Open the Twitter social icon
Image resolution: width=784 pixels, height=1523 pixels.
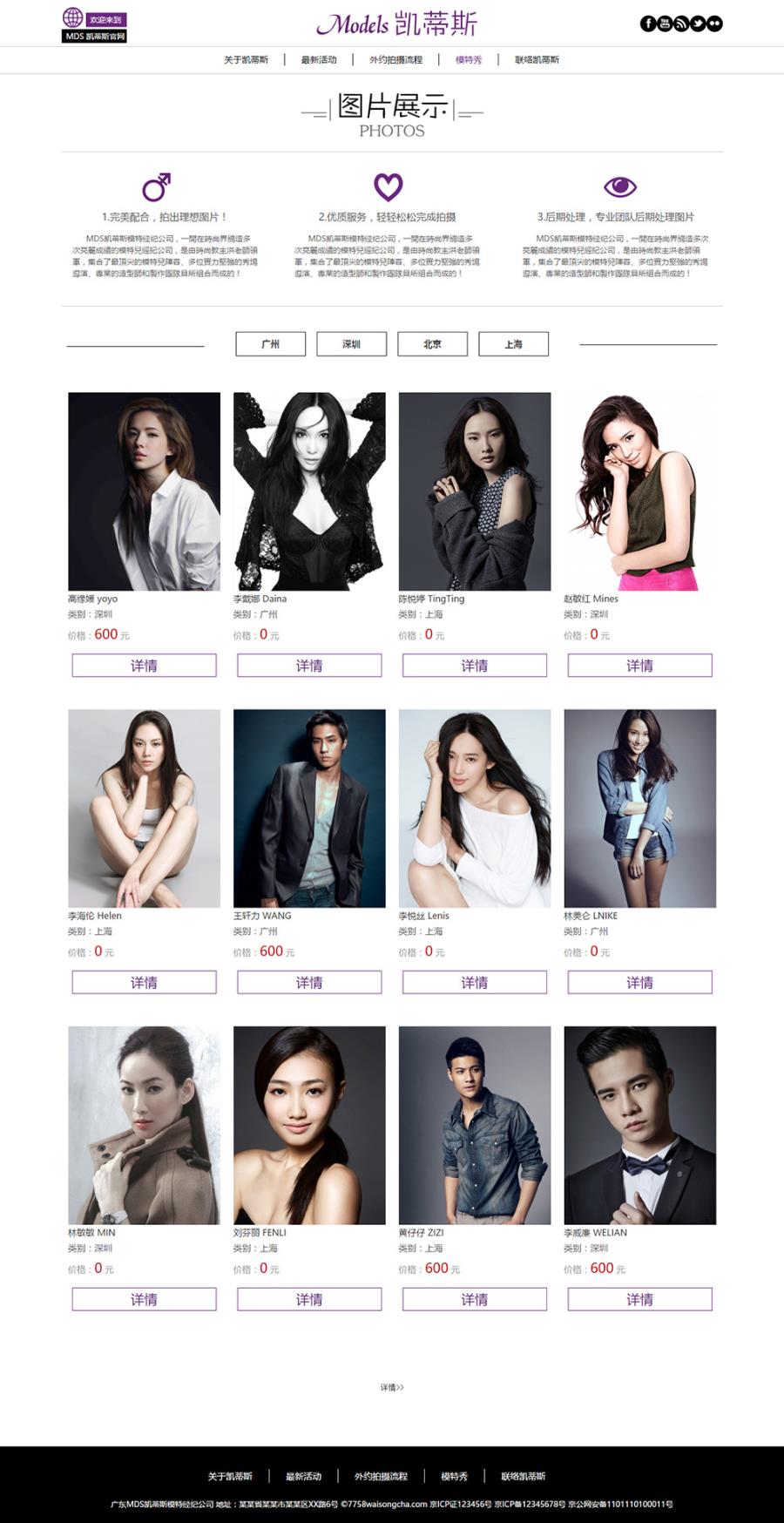tap(698, 24)
